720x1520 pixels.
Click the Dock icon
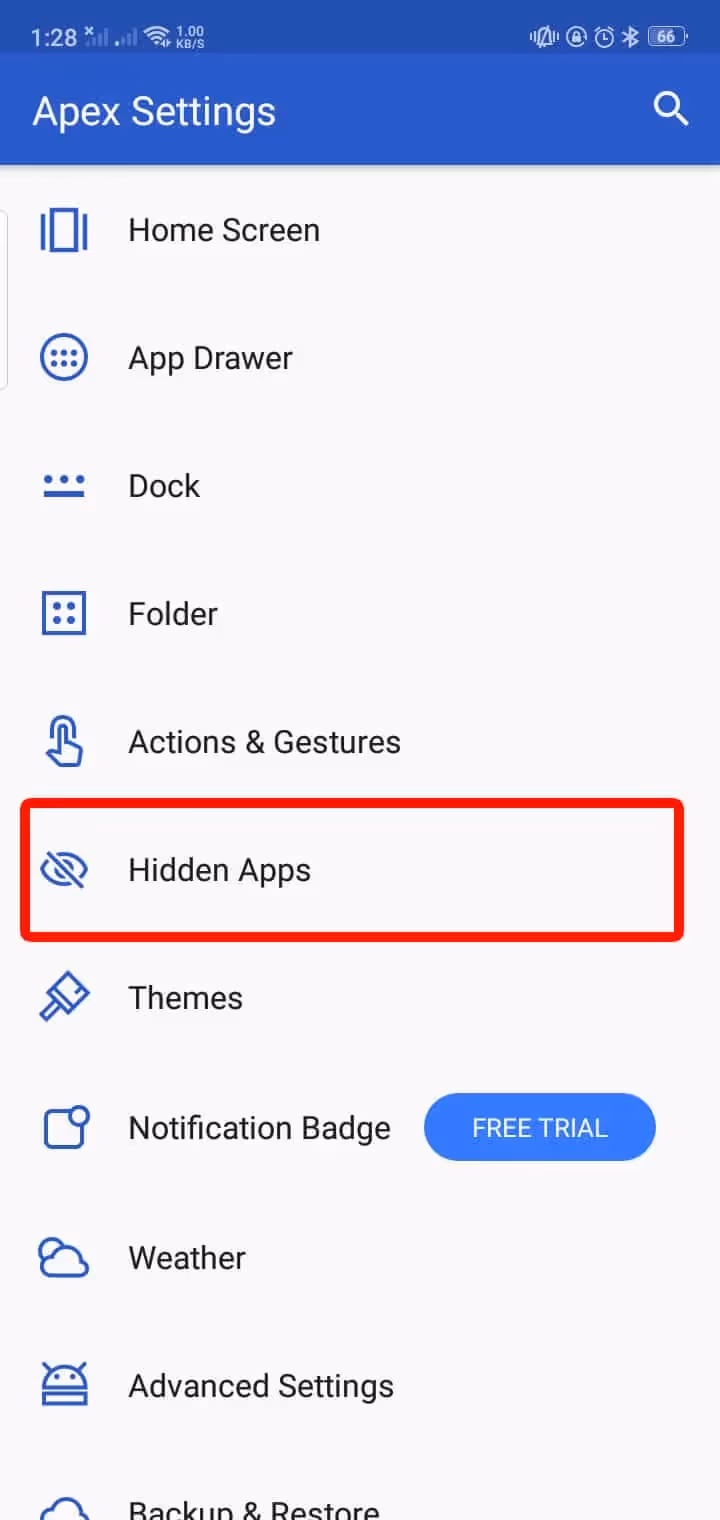64,485
